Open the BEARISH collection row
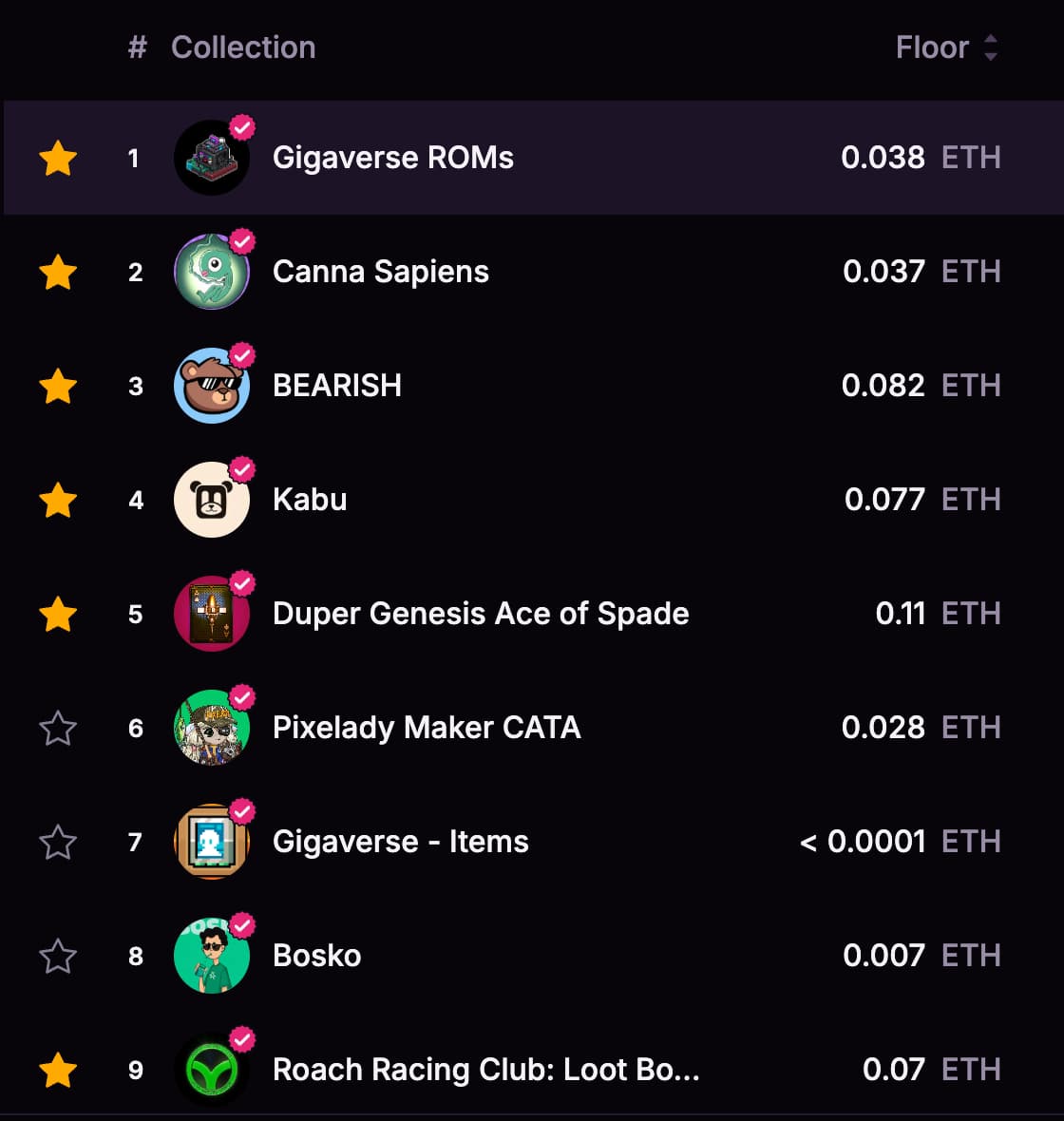The height and width of the screenshot is (1121, 1064). (x=336, y=386)
